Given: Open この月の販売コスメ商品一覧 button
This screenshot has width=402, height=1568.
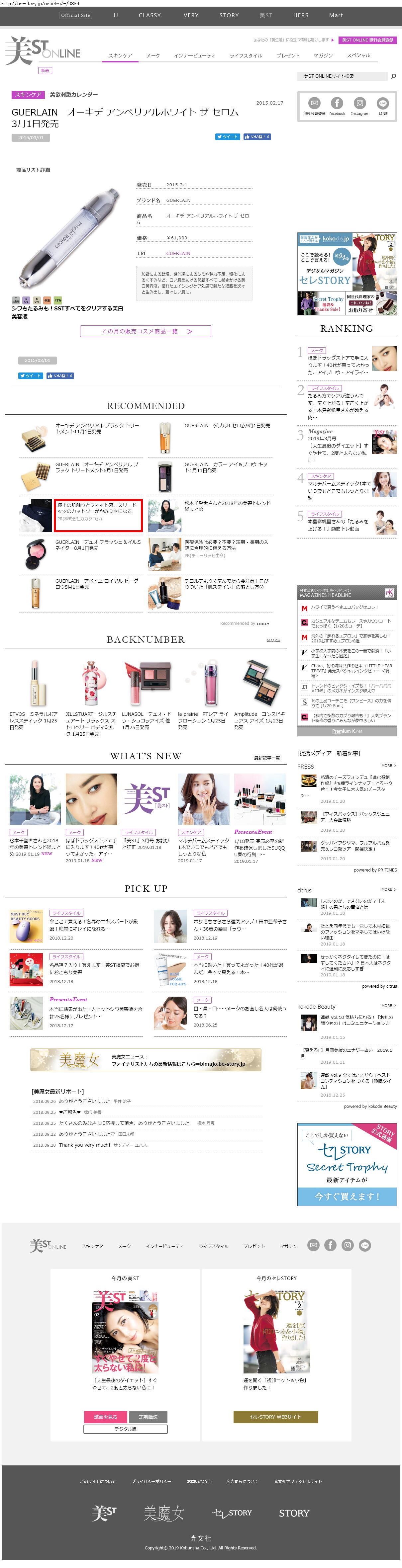Looking at the screenshot, I should (x=146, y=331).
